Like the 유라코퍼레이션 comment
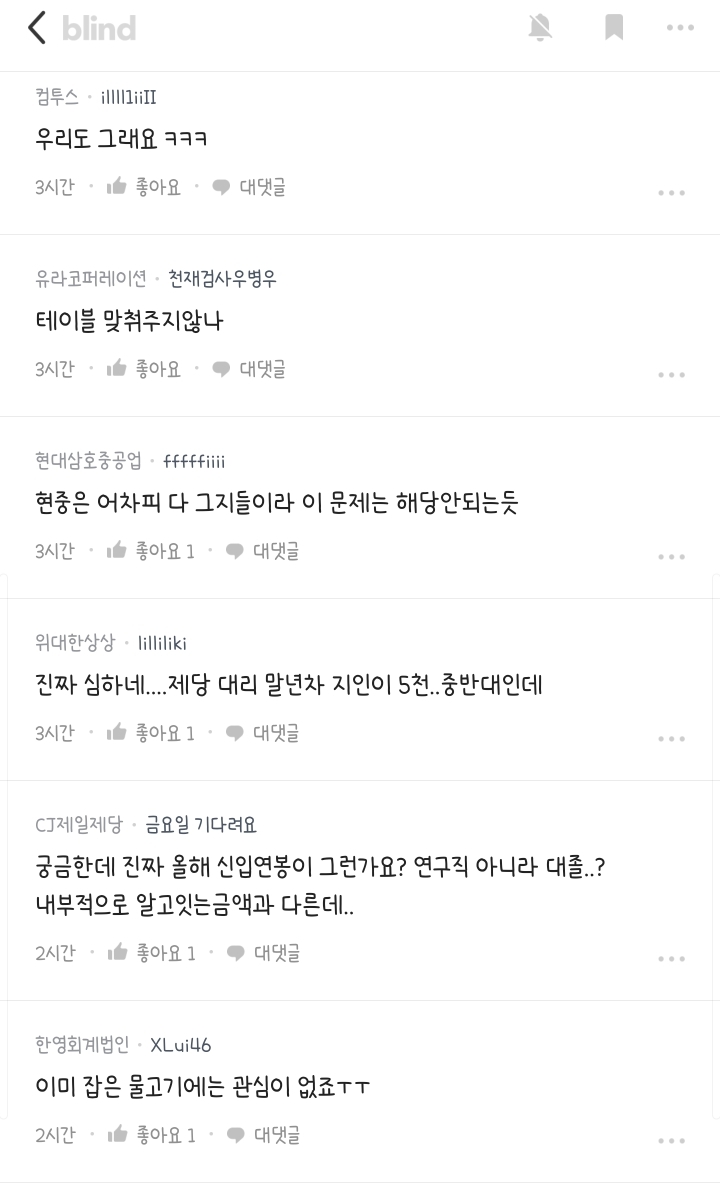 coord(144,369)
